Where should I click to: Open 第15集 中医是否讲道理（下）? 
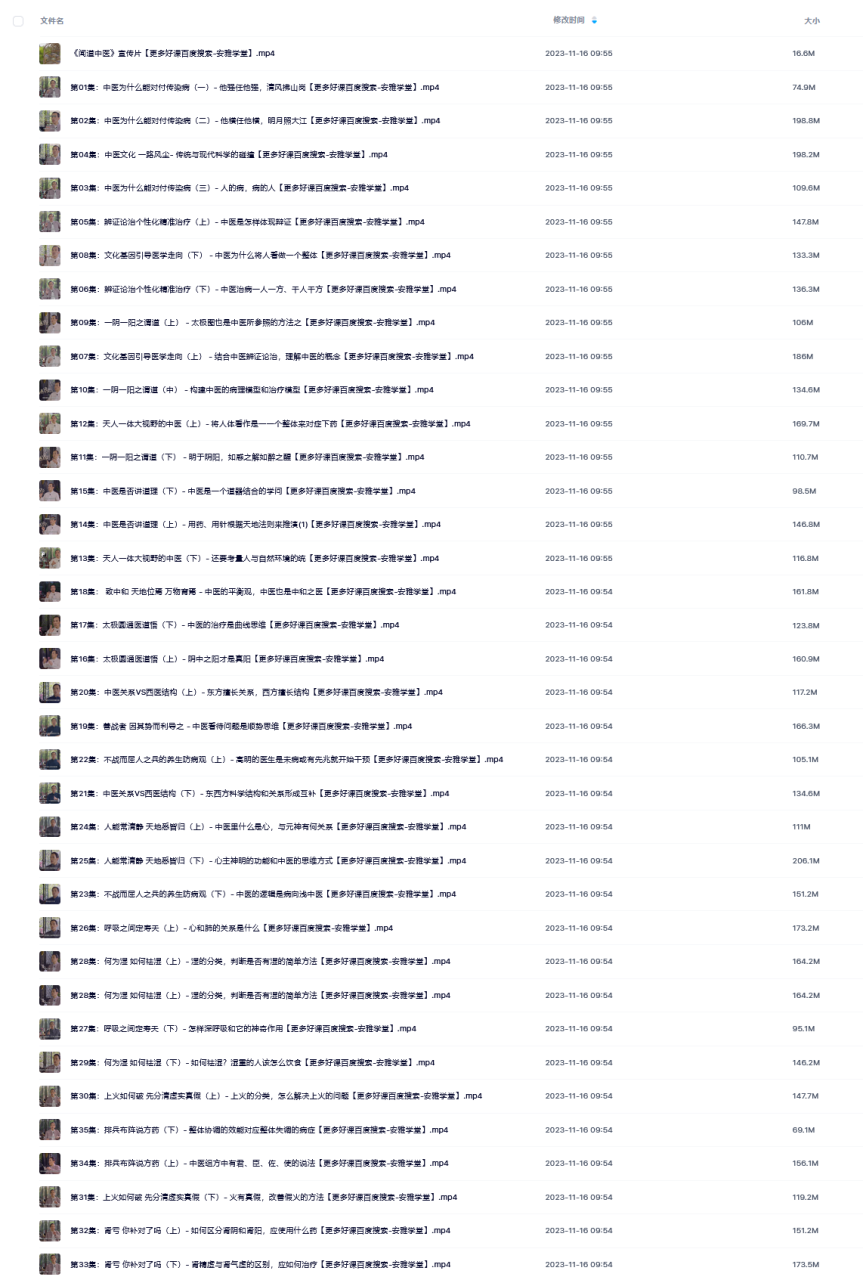click(242, 491)
